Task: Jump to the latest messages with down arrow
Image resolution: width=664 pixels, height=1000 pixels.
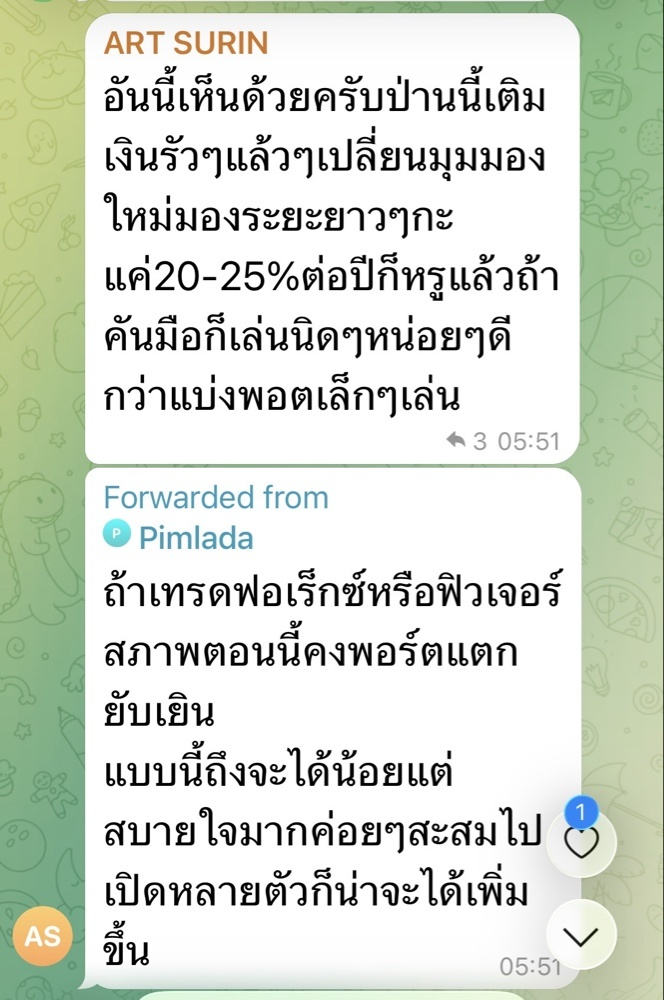Action: [582, 935]
